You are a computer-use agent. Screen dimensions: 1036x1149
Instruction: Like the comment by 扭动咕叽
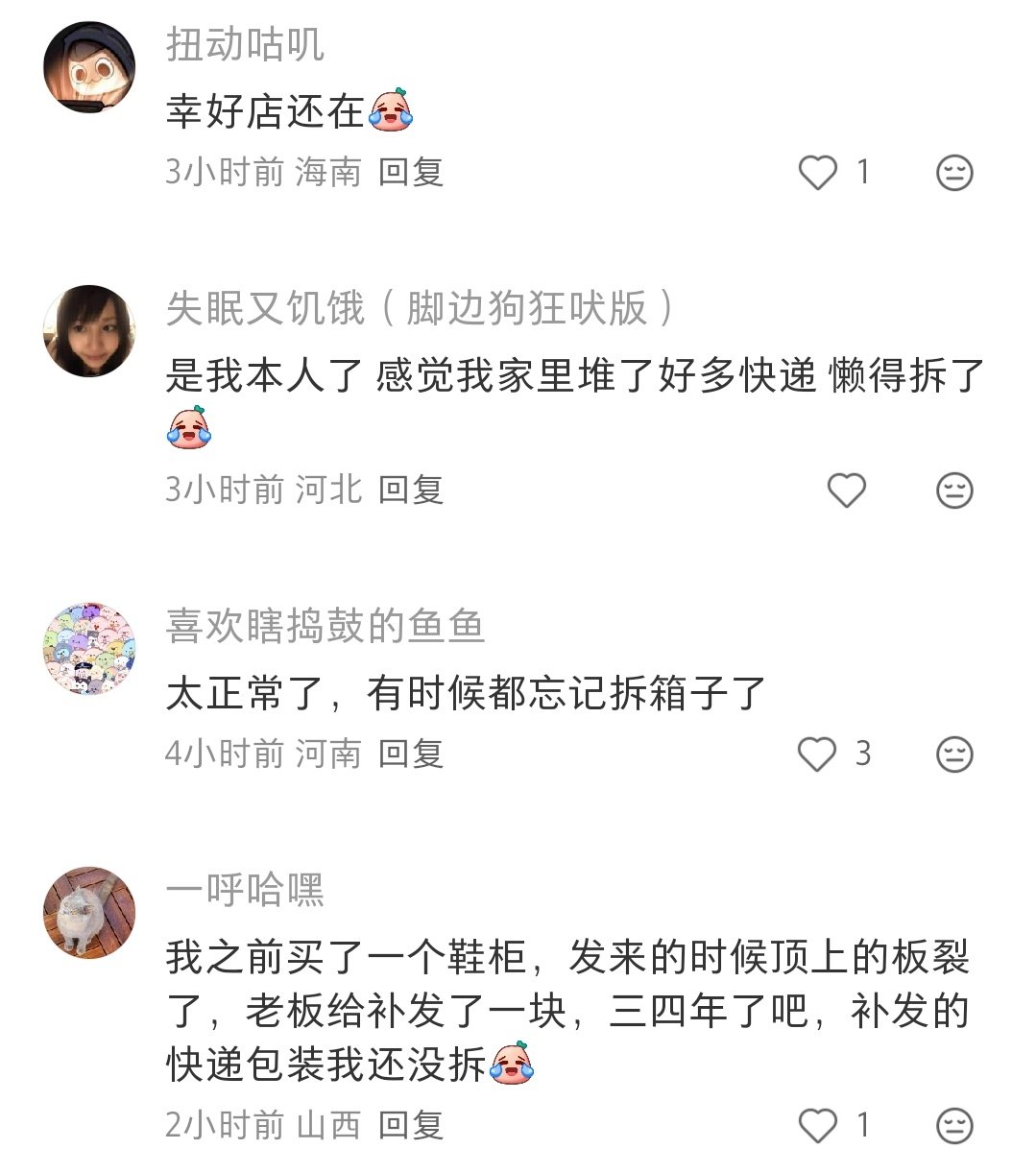pos(818,173)
